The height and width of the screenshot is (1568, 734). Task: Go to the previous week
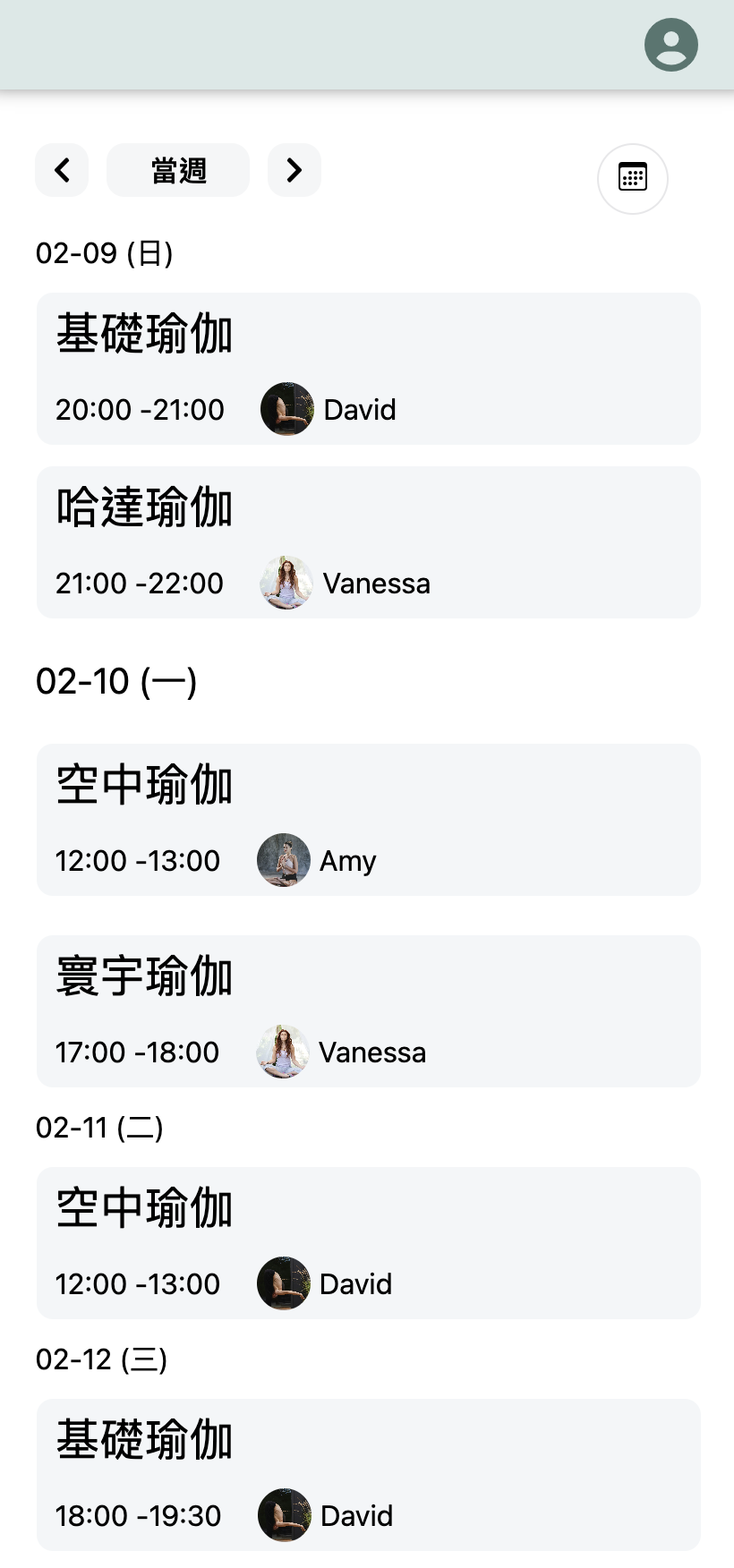[62, 170]
